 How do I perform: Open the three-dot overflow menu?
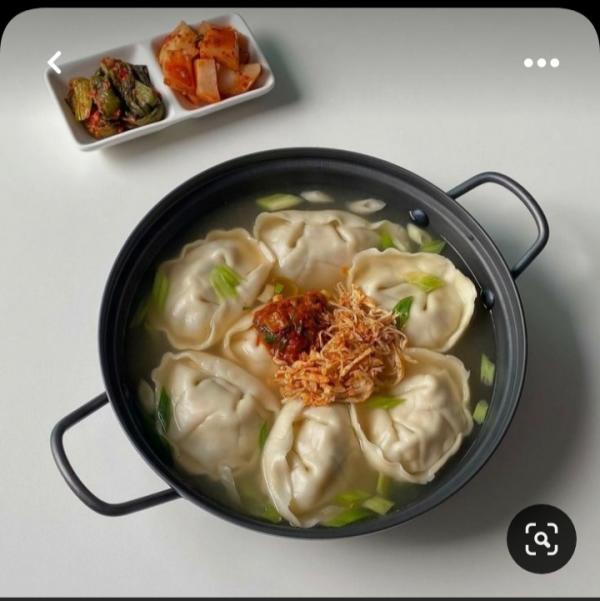click(x=541, y=63)
